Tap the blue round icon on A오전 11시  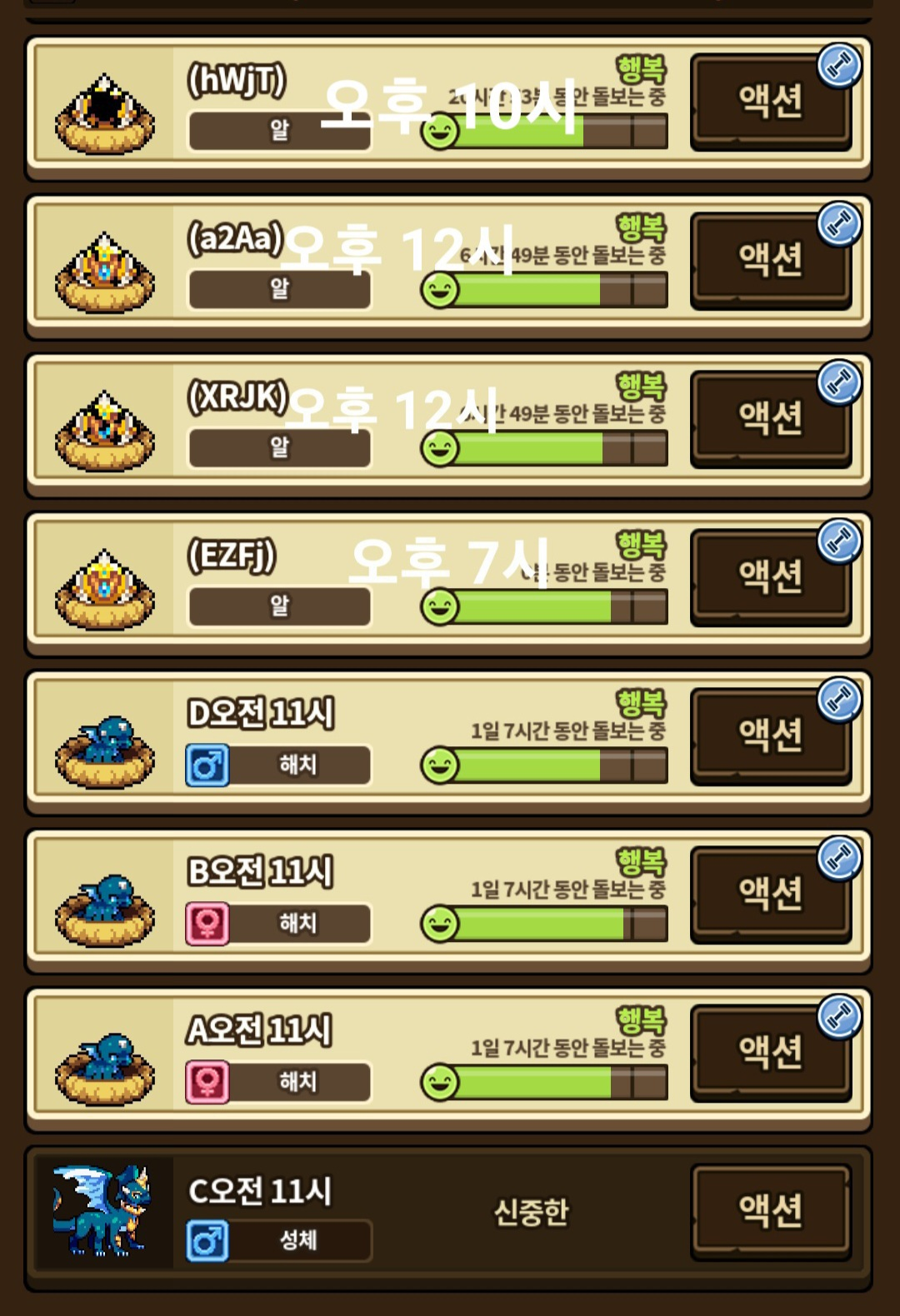click(x=839, y=1017)
